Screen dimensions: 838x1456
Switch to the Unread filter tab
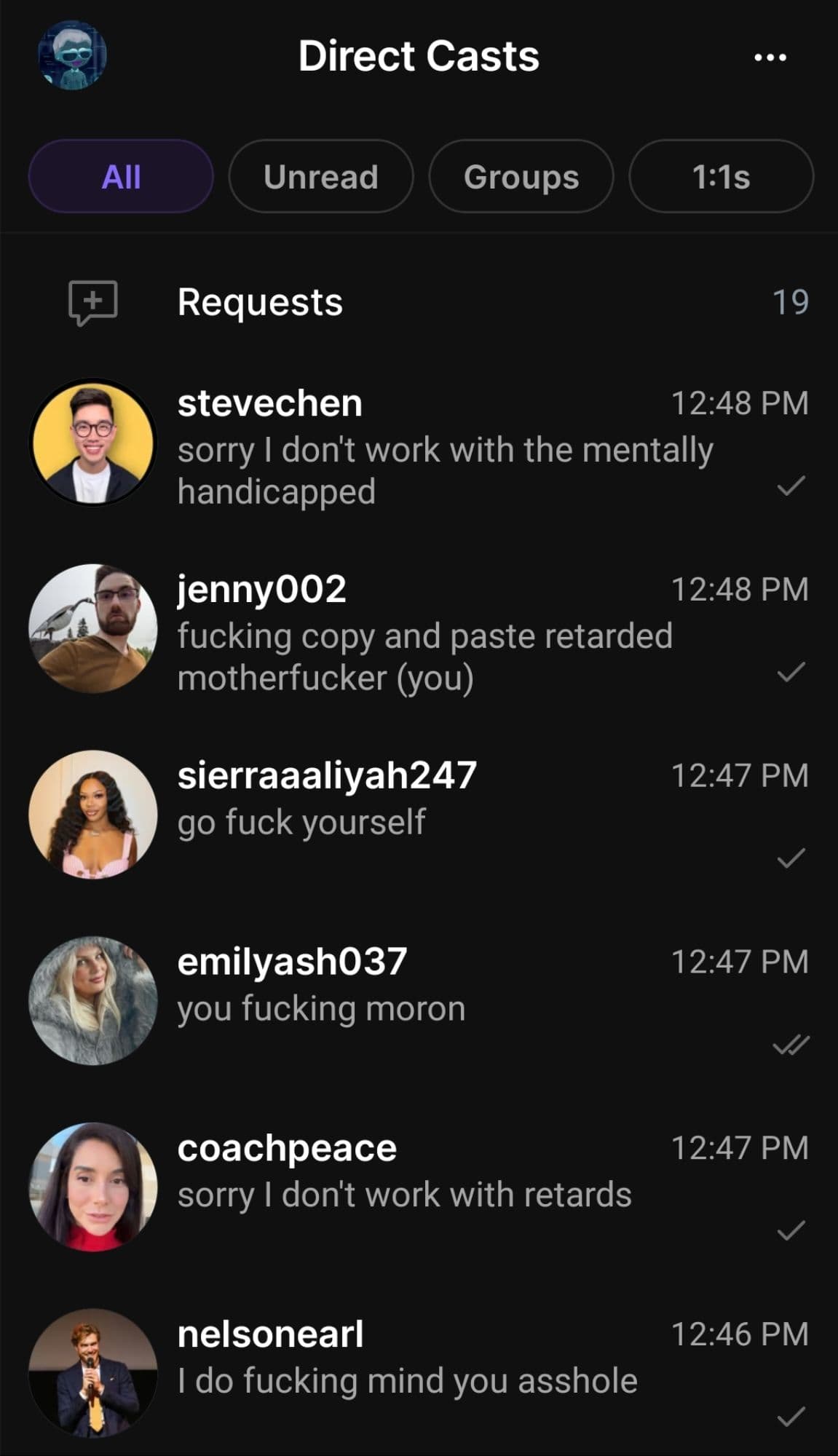320,175
